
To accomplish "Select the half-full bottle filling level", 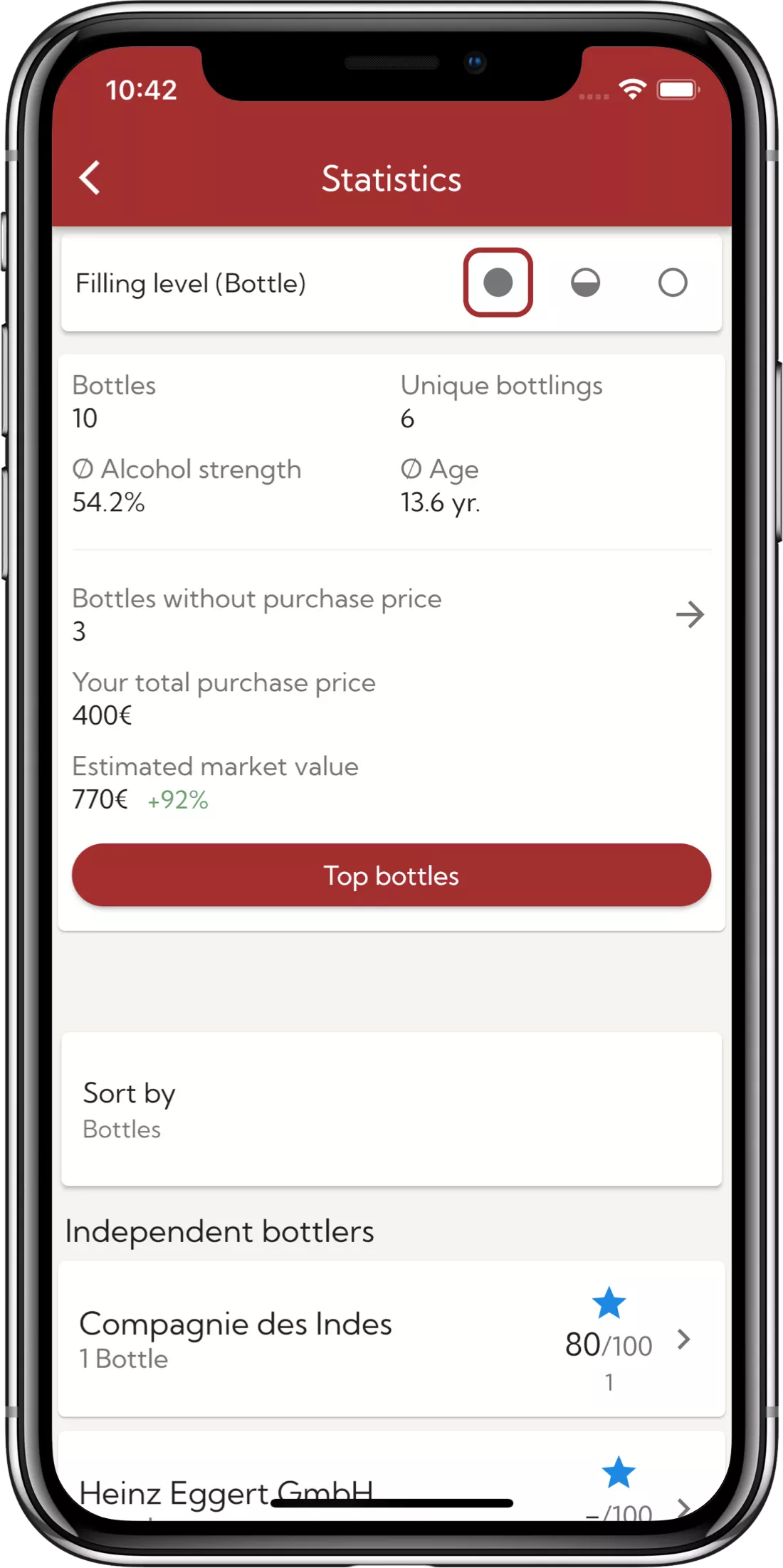I will pyautogui.click(x=585, y=283).
